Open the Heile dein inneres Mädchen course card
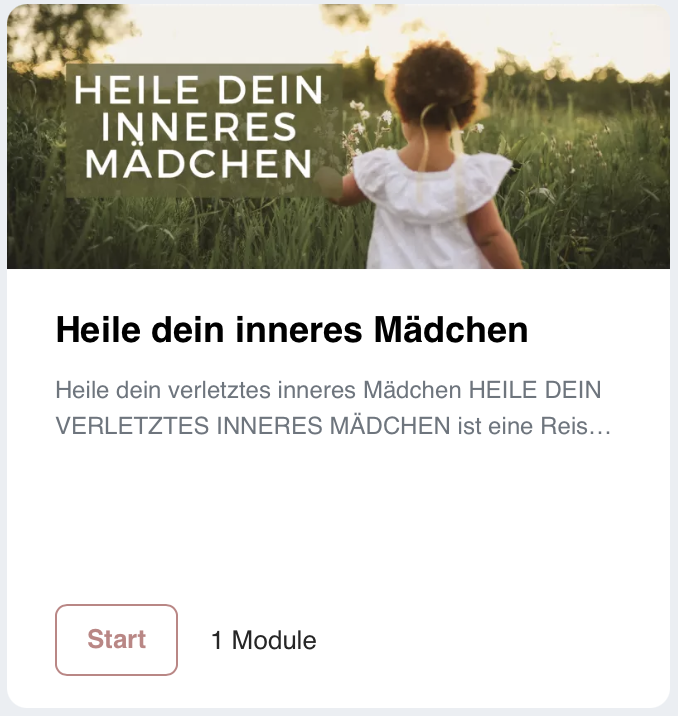 (x=291, y=330)
